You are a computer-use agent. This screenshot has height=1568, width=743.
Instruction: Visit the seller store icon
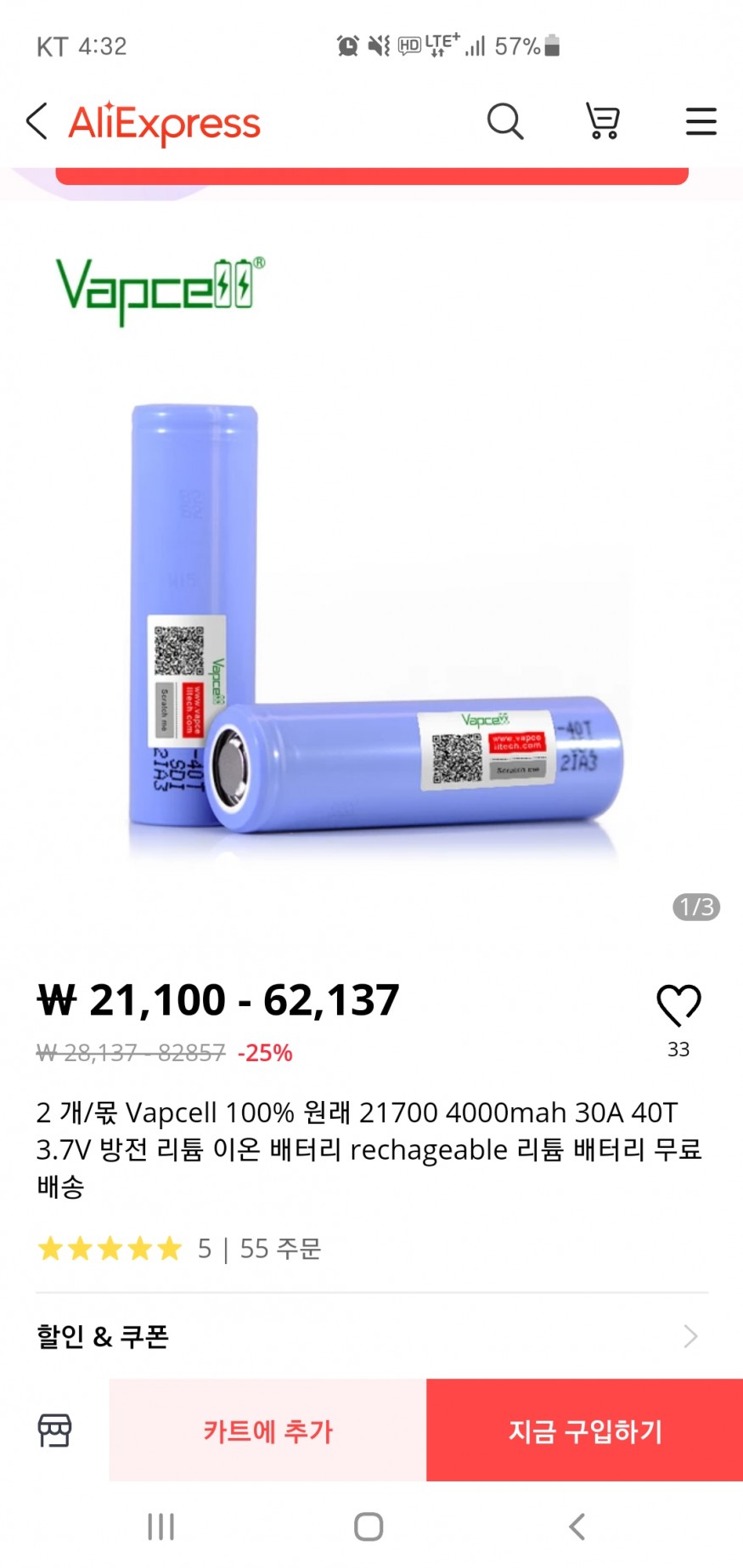click(x=55, y=1430)
